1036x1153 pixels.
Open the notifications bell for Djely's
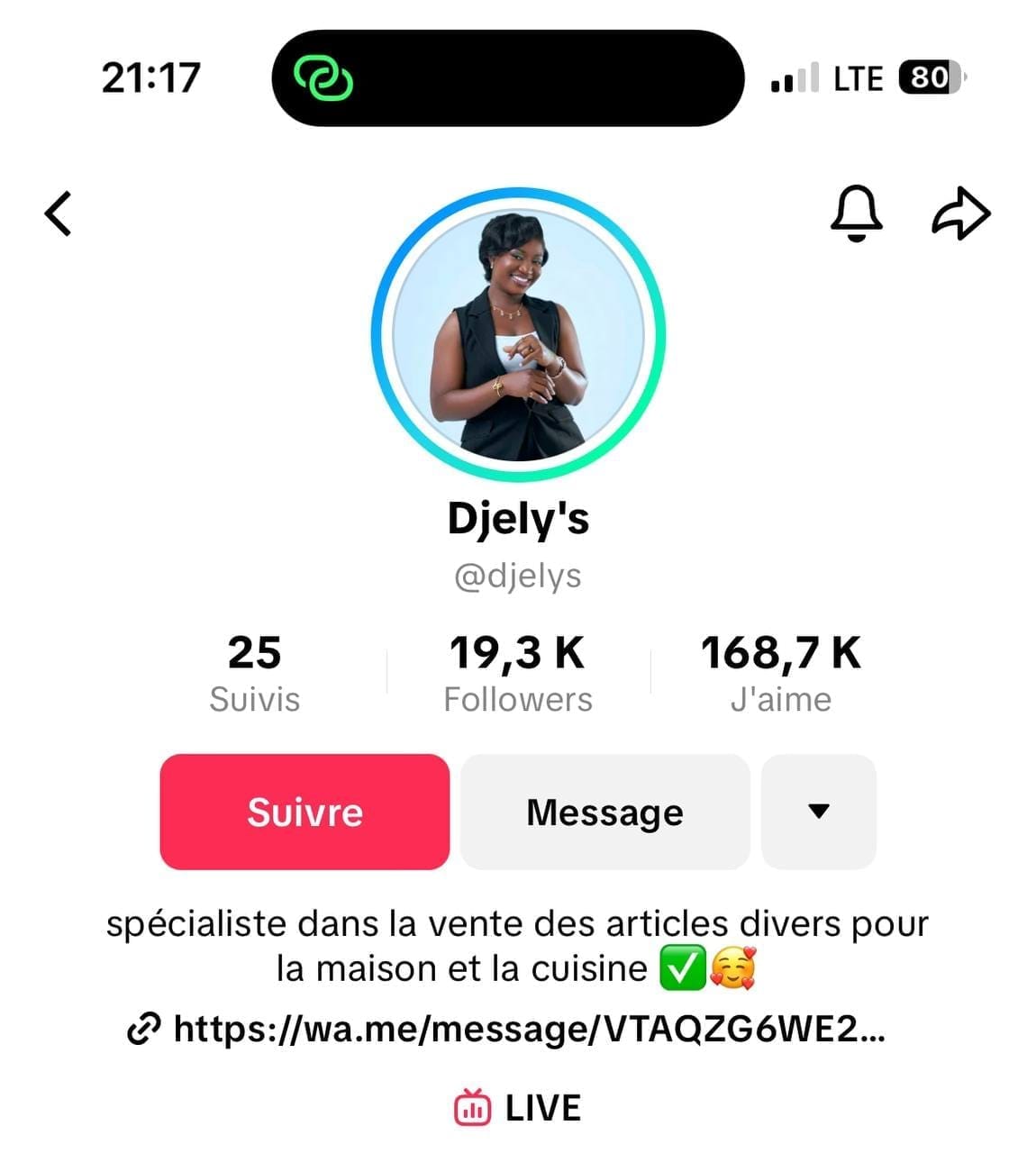(x=856, y=213)
